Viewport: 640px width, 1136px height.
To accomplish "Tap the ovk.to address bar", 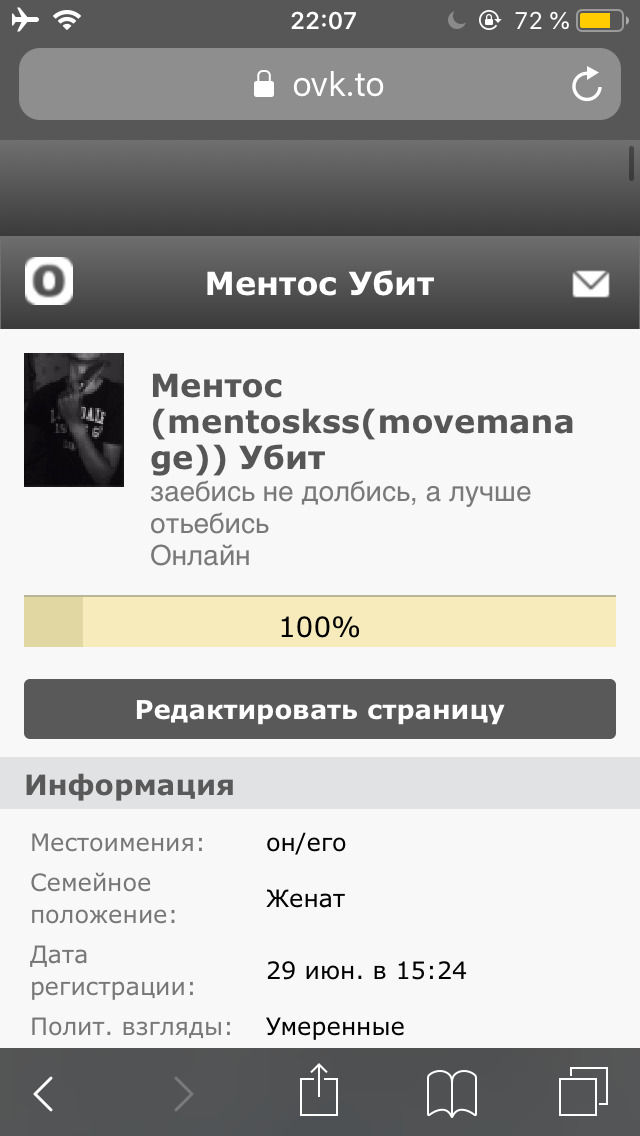I will click(320, 85).
